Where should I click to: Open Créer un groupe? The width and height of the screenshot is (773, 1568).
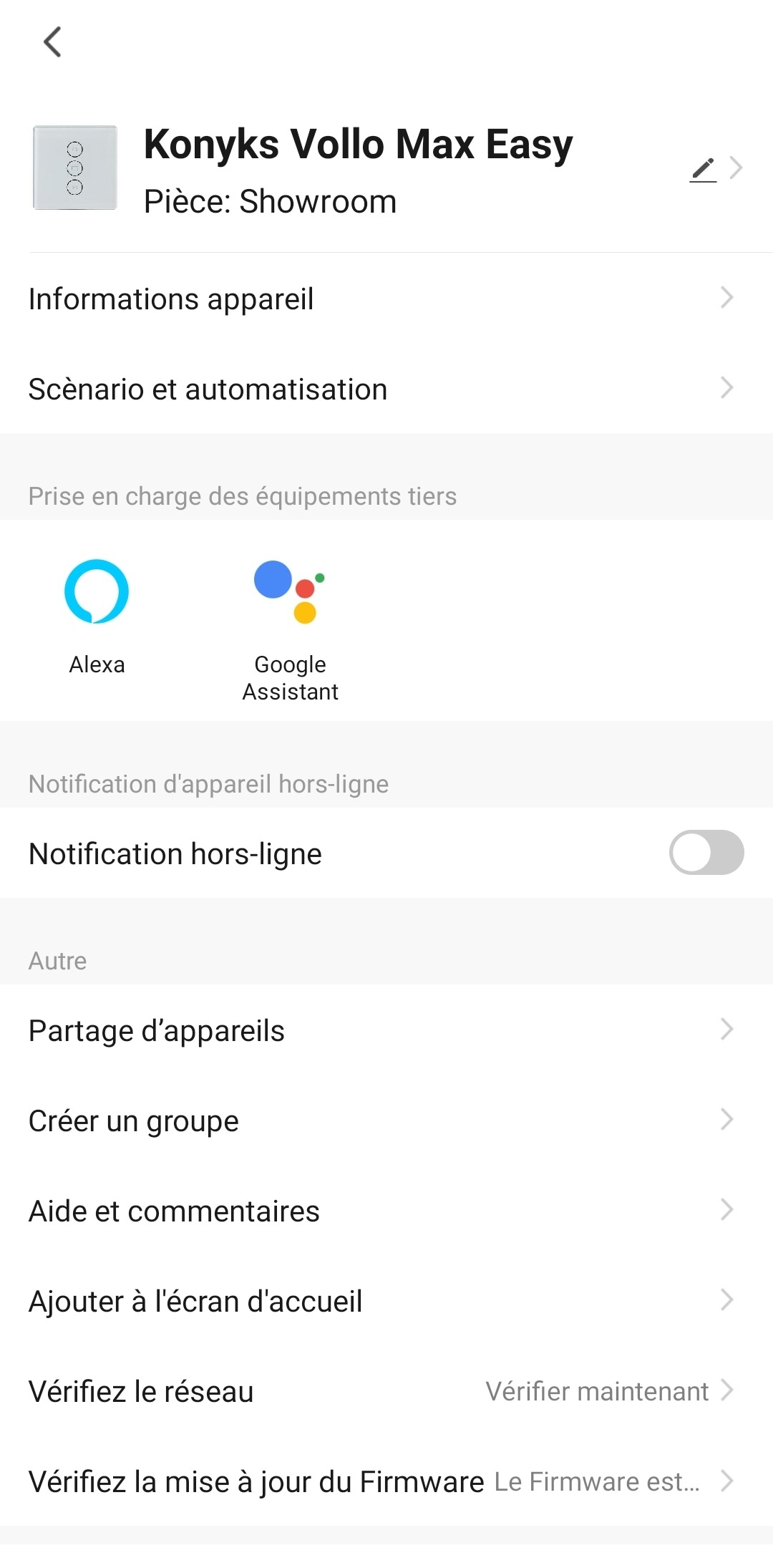pos(386,1121)
